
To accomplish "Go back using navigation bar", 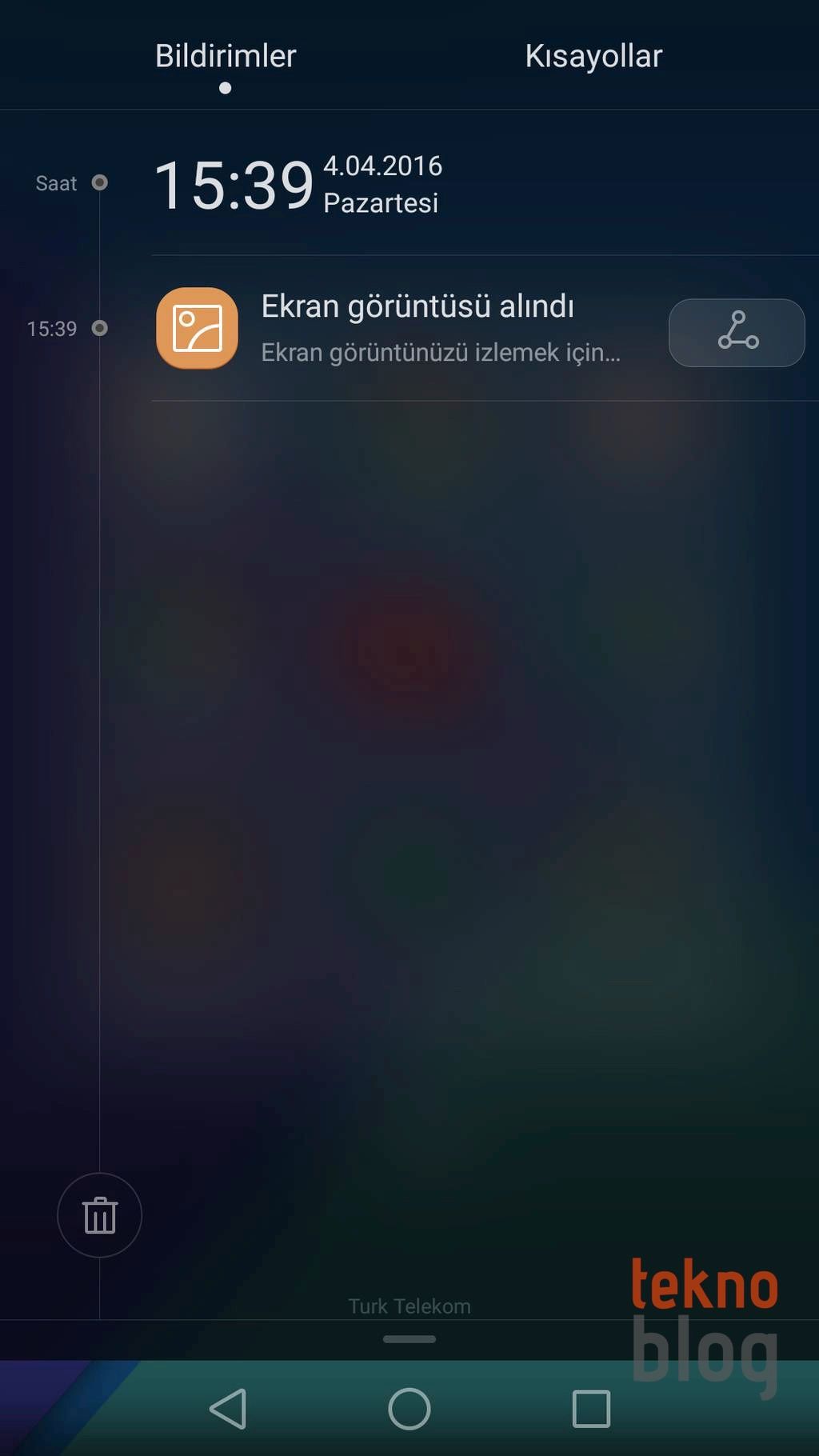I will click(228, 1409).
